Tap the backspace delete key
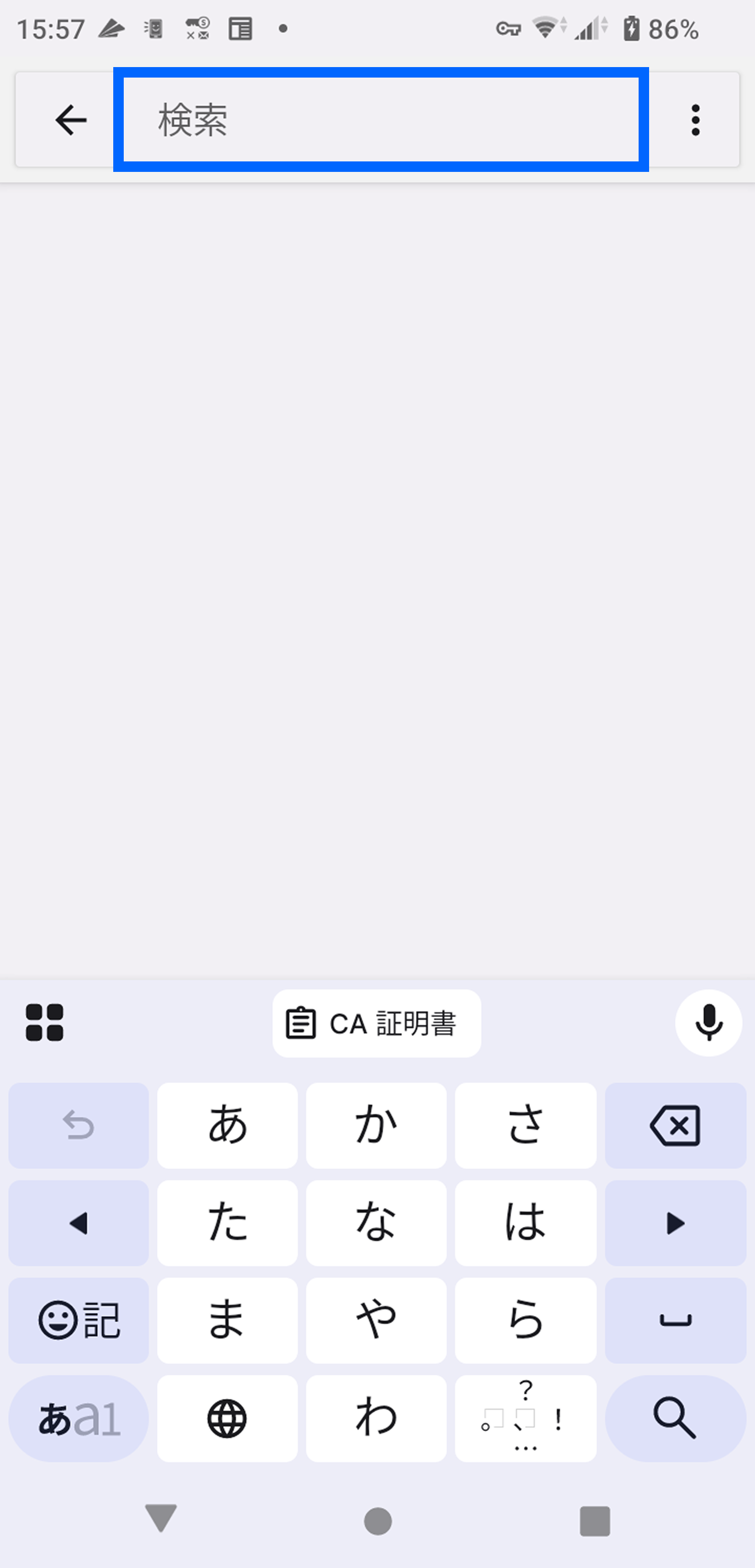Image resolution: width=755 pixels, height=1568 pixels. pos(675,1126)
